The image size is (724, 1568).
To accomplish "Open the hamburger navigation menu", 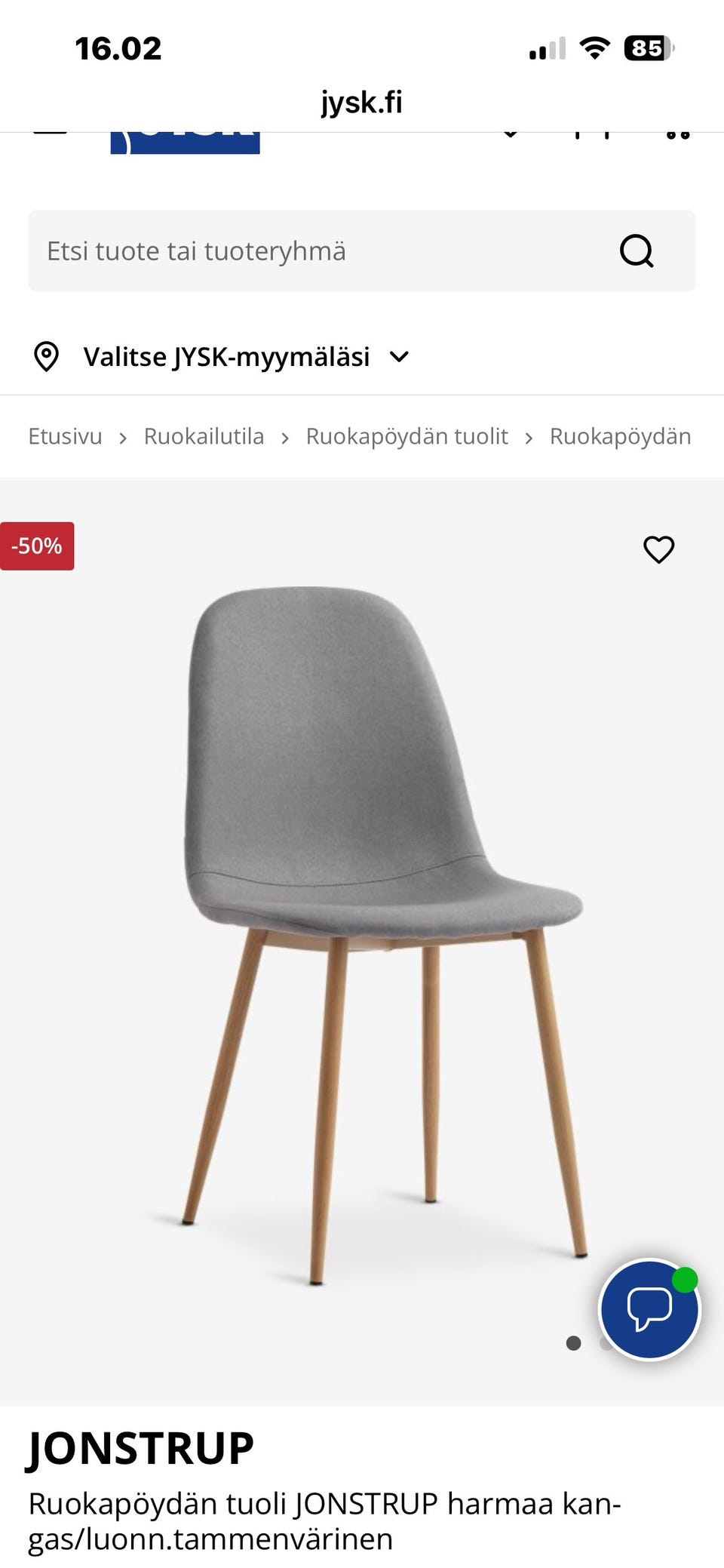I will click(49, 133).
